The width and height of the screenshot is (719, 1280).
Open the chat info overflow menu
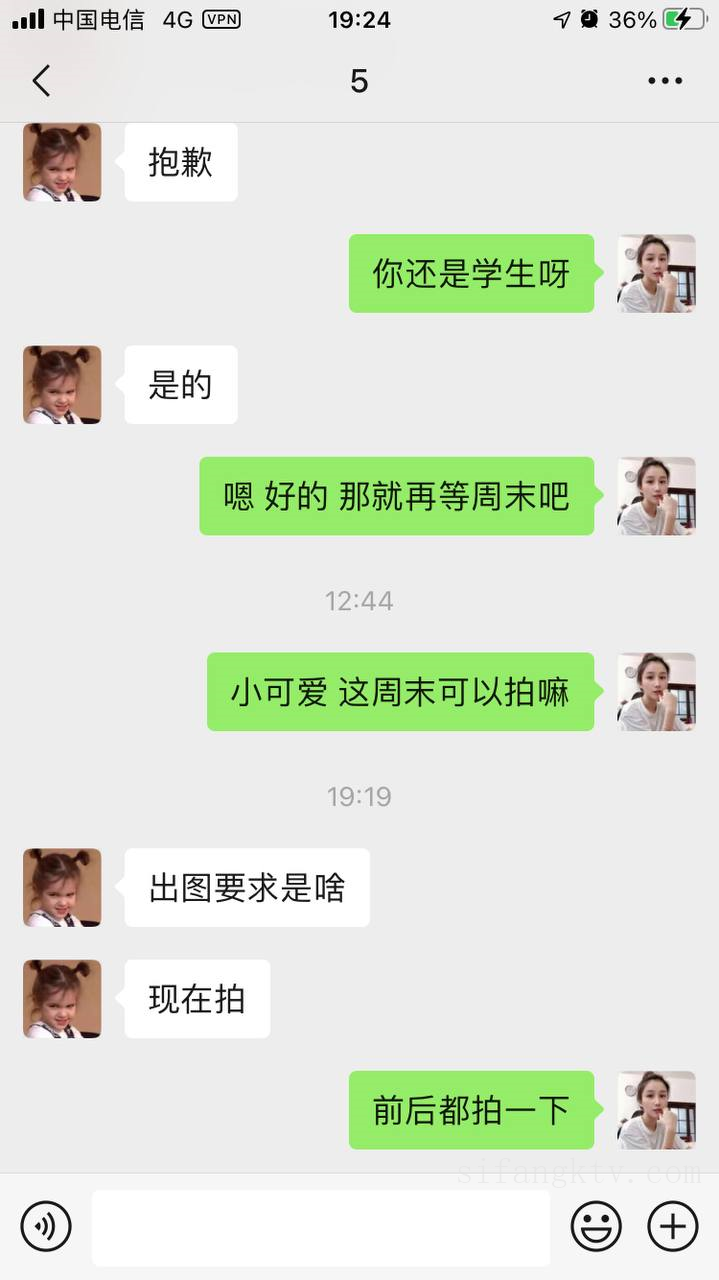(664, 81)
